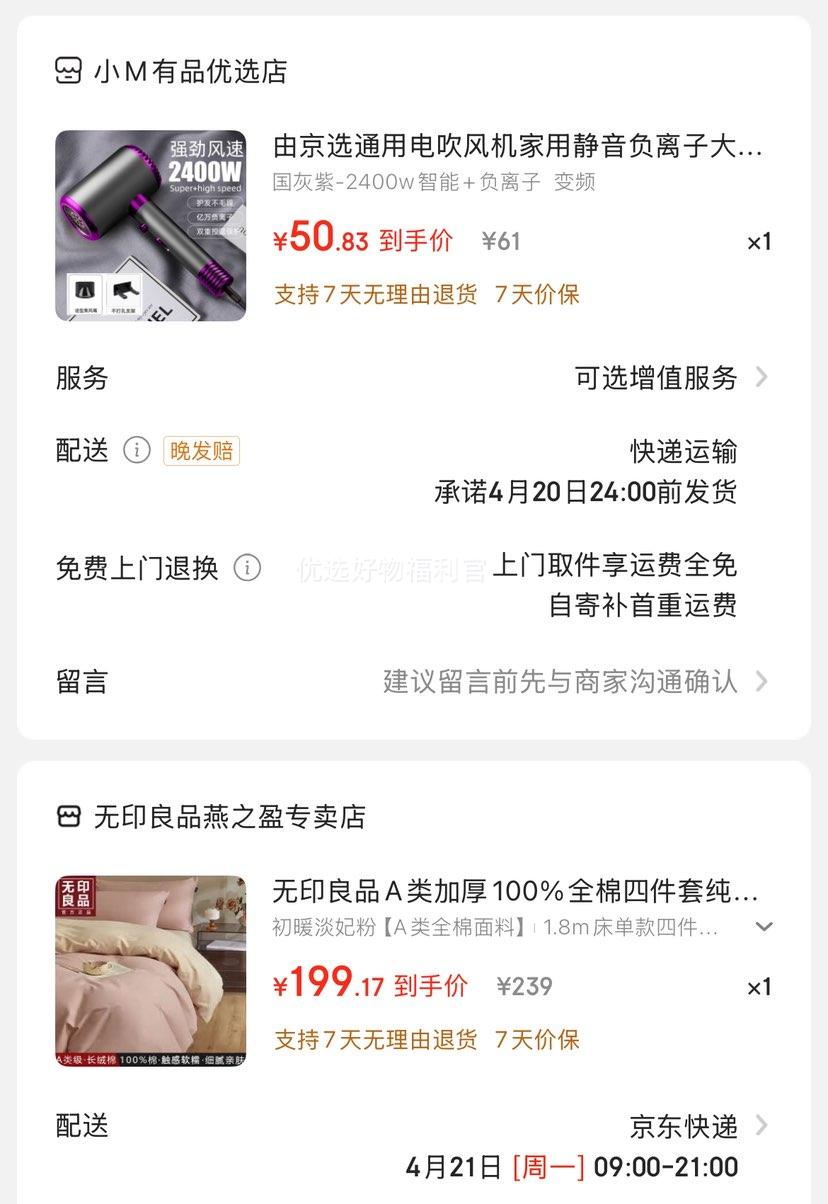
Task: Click the 无印良品燕之盈专卖店 store icon
Action: (68, 817)
